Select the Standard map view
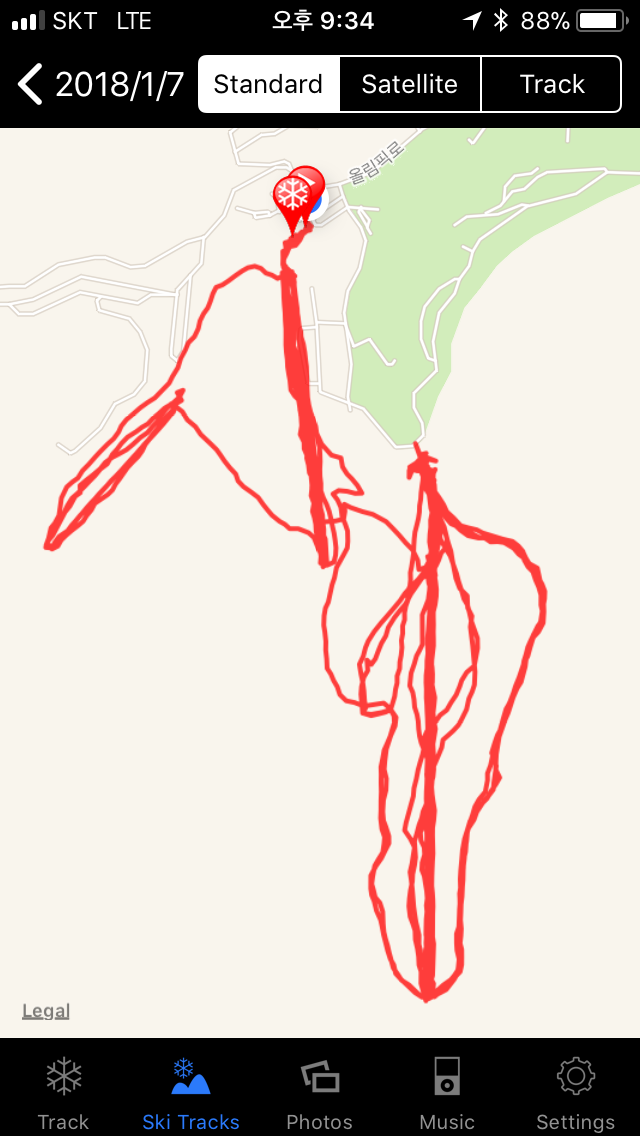 pyautogui.click(x=268, y=84)
